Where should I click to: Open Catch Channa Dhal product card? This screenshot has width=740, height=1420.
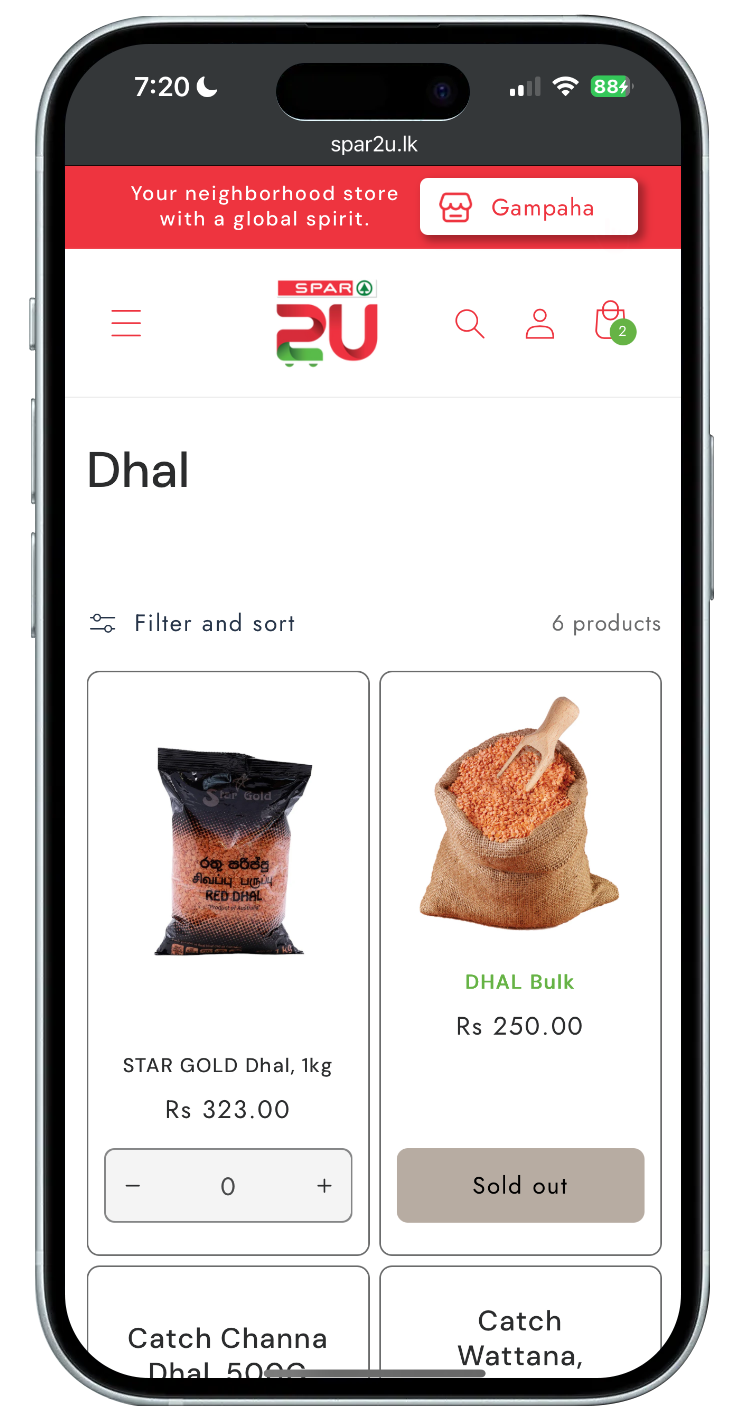pyautogui.click(x=227, y=1340)
